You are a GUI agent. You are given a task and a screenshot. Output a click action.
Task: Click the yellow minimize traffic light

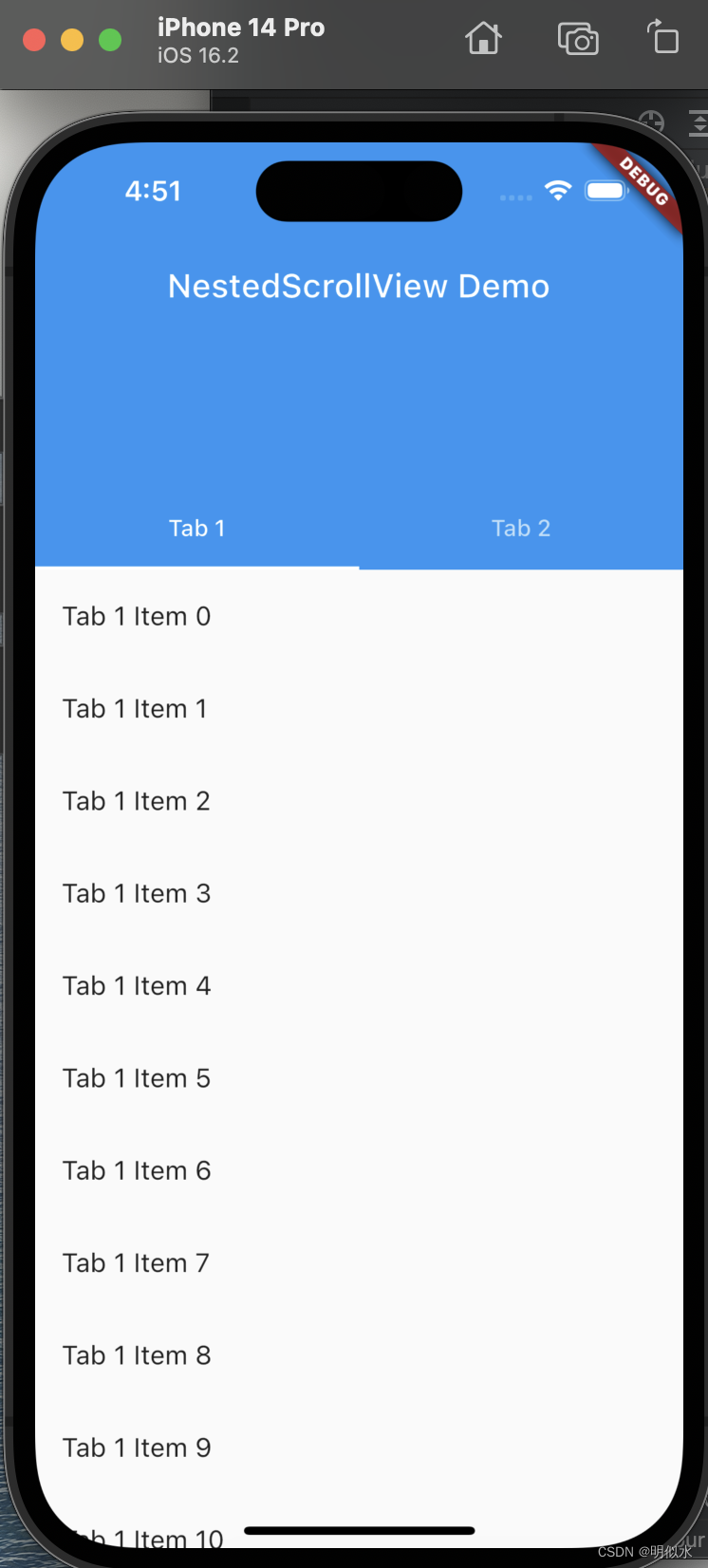72,40
